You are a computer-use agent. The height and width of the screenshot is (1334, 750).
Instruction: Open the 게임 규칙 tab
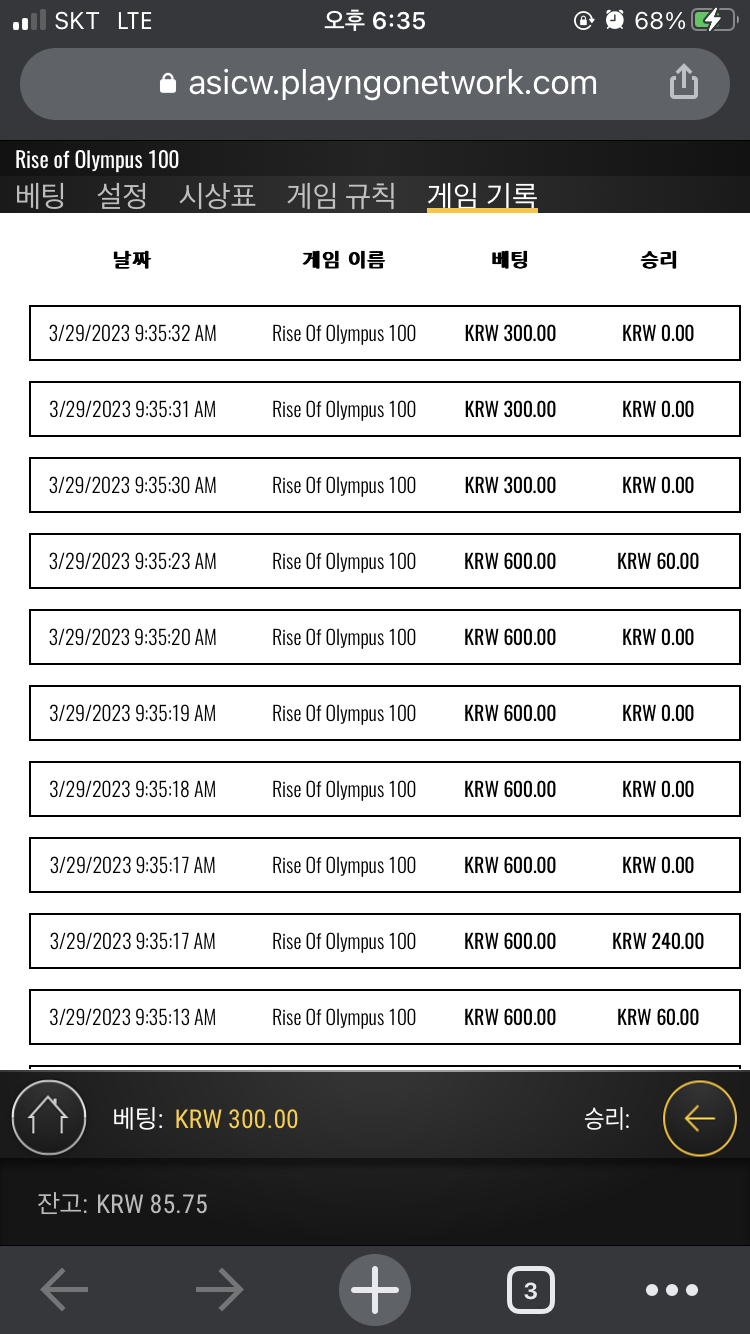click(x=341, y=195)
